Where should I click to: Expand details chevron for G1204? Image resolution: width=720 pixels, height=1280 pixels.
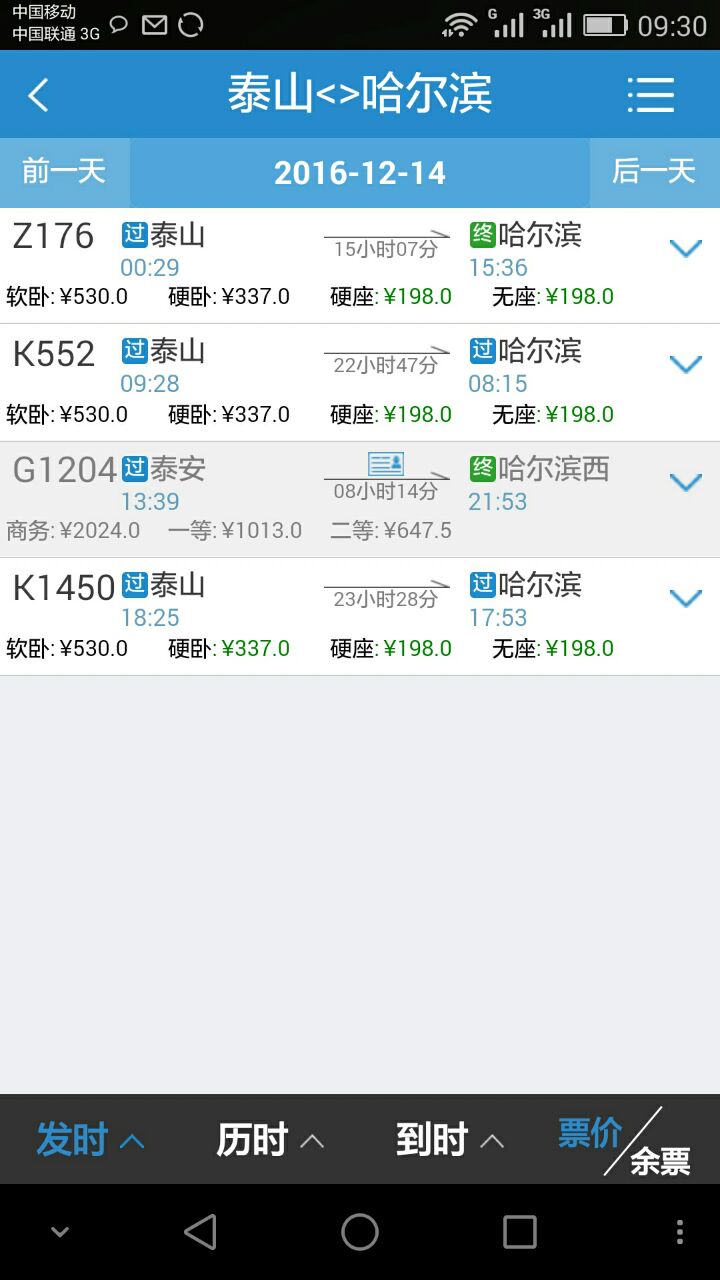(686, 483)
